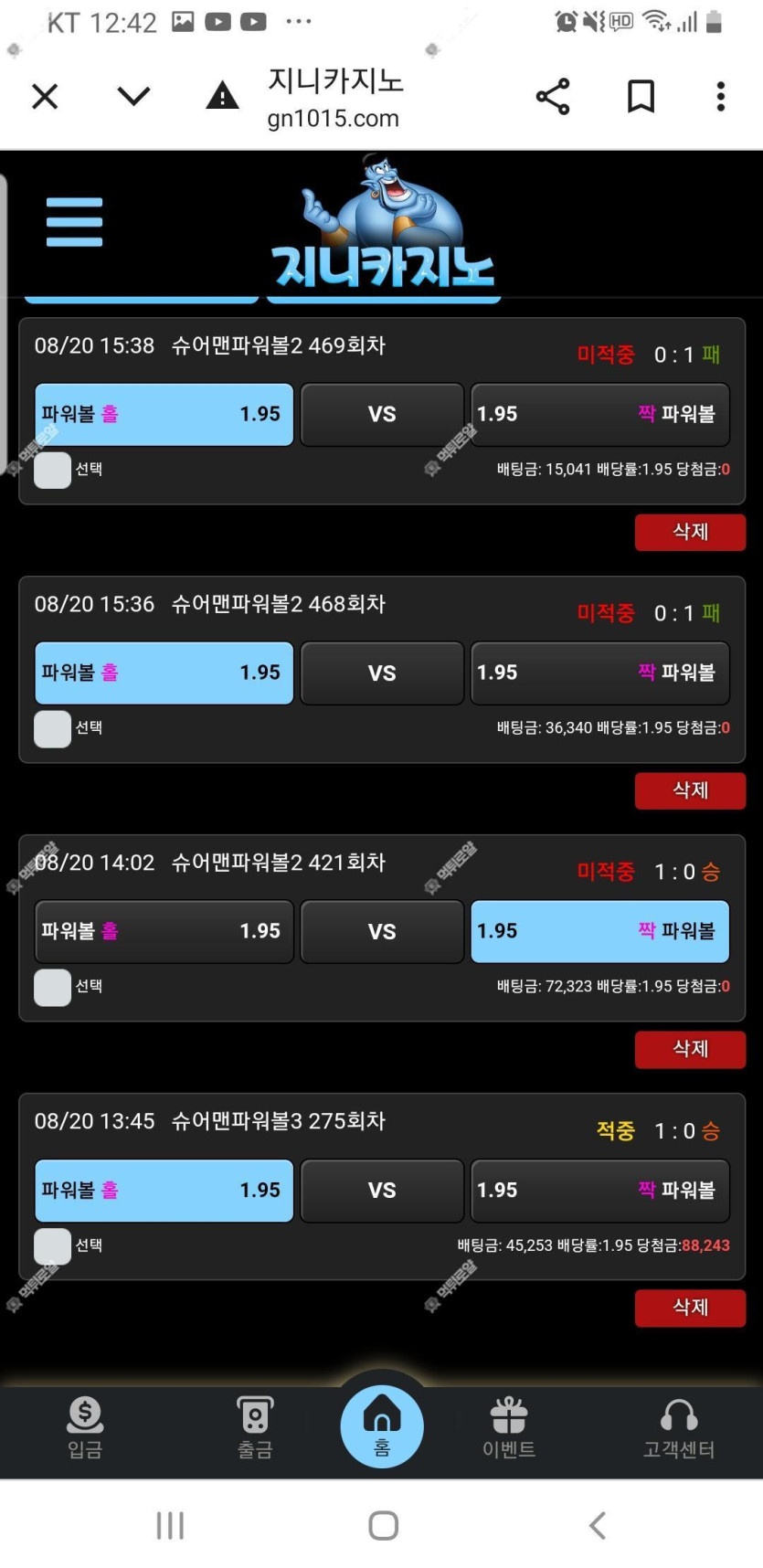This screenshot has height=1568, width=763.
Task: Check the 선택 box for 275회차
Action: (x=52, y=1245)
